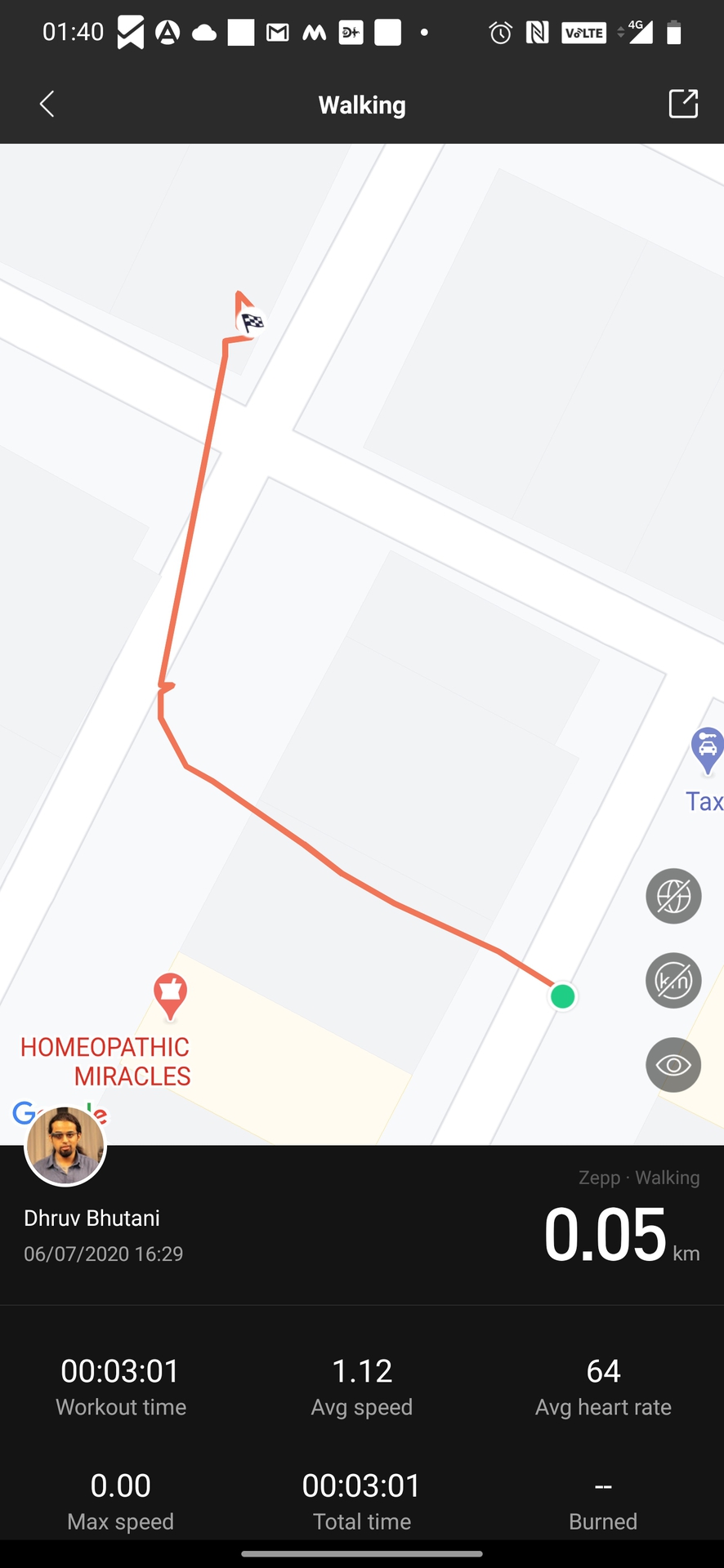Open the Homeopathic Miracles map marker

point(170,995)
